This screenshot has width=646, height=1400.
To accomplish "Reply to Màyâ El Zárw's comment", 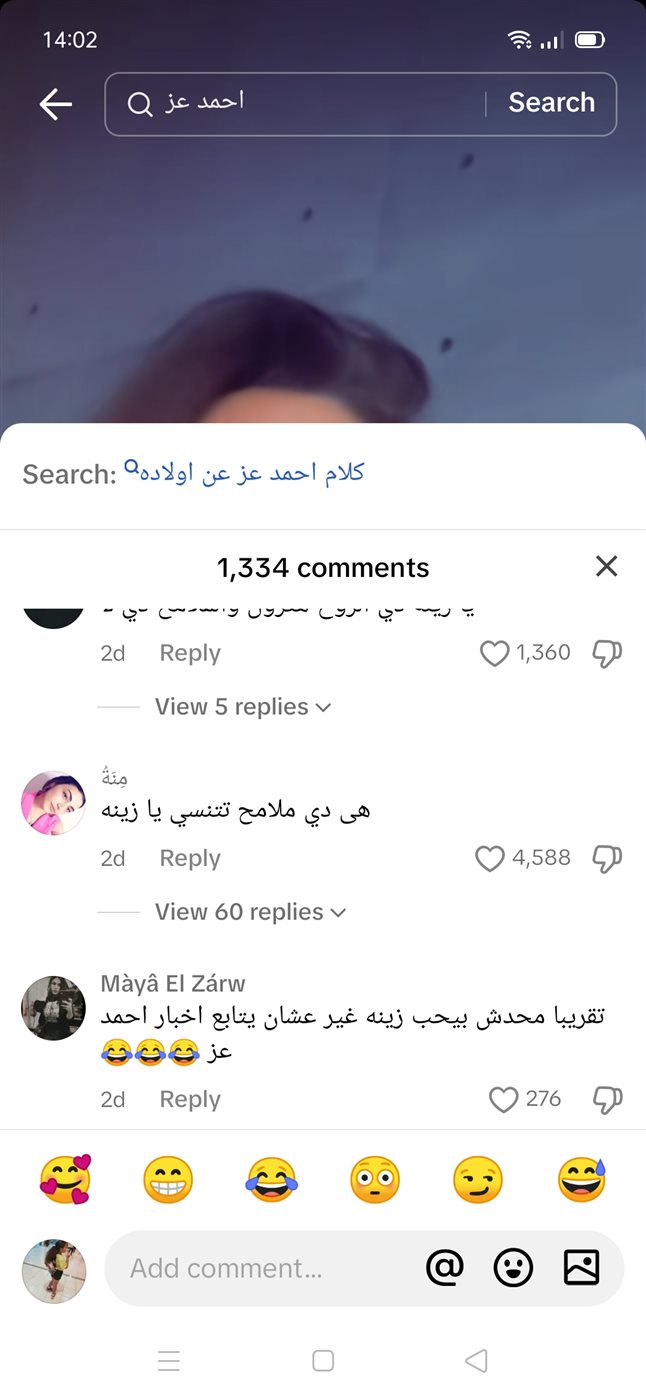I will [190, 1099].
